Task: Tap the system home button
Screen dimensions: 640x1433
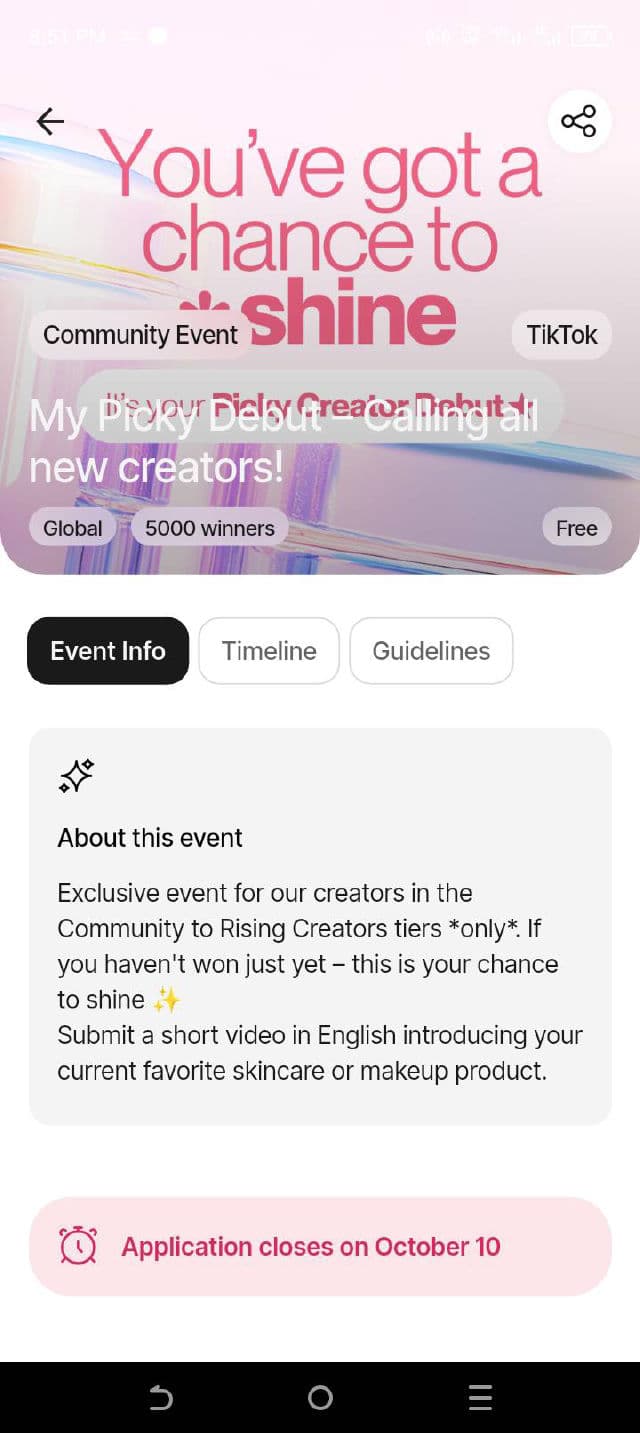Action: point(320,1397)
